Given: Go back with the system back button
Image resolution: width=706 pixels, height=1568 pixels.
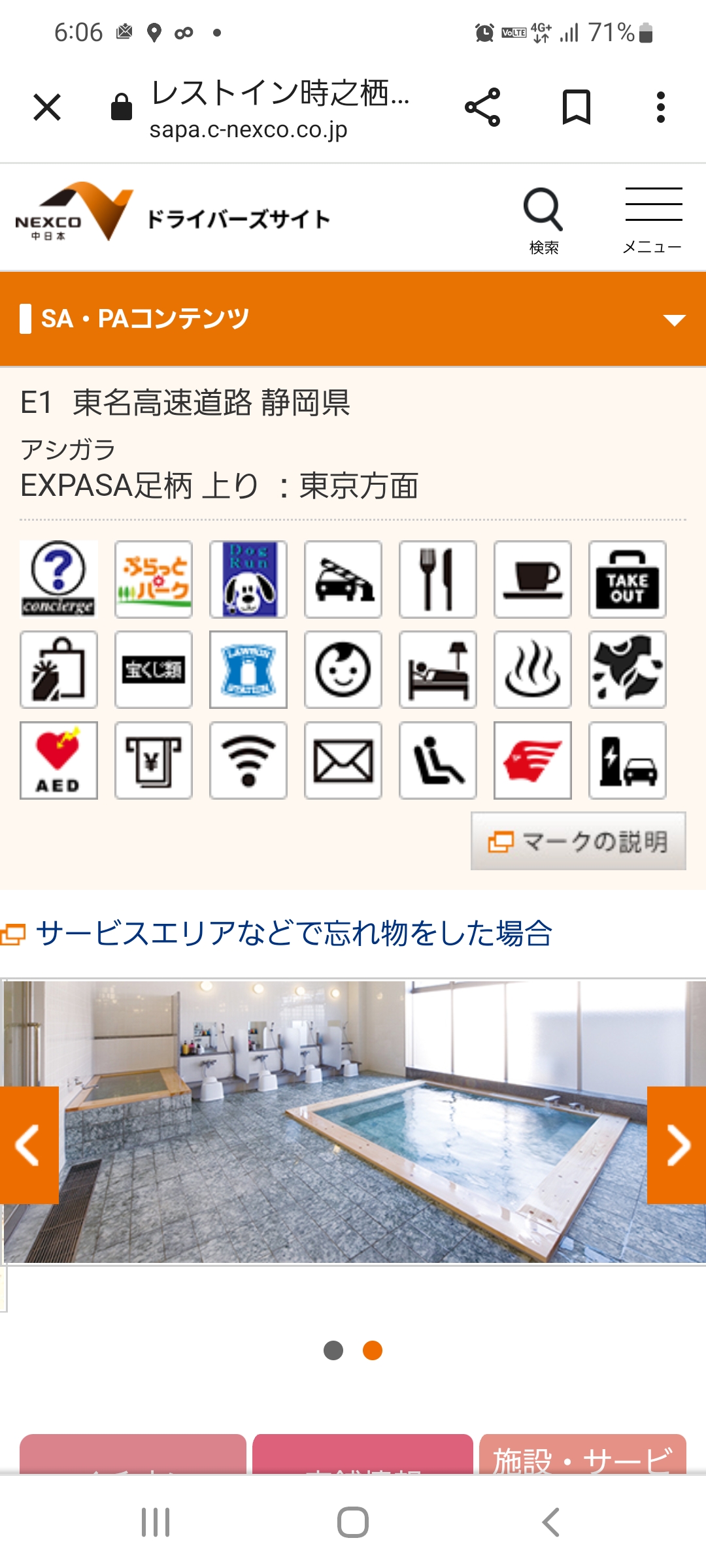Looking at the screenshot, I should tap(550, 1522).
